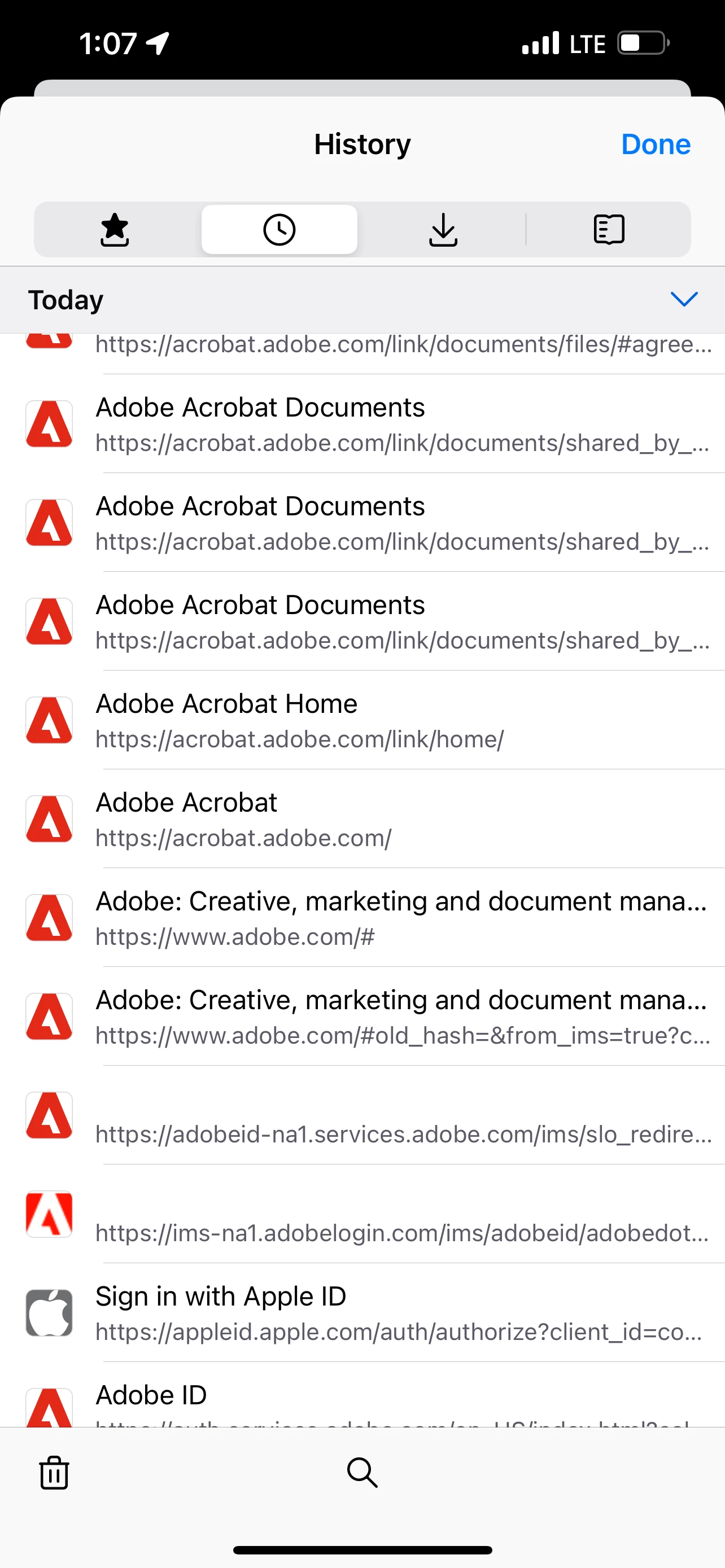Clear history with the trash icon
The height and width of the screenshot is (1568, 725).
click(54, 1473)
